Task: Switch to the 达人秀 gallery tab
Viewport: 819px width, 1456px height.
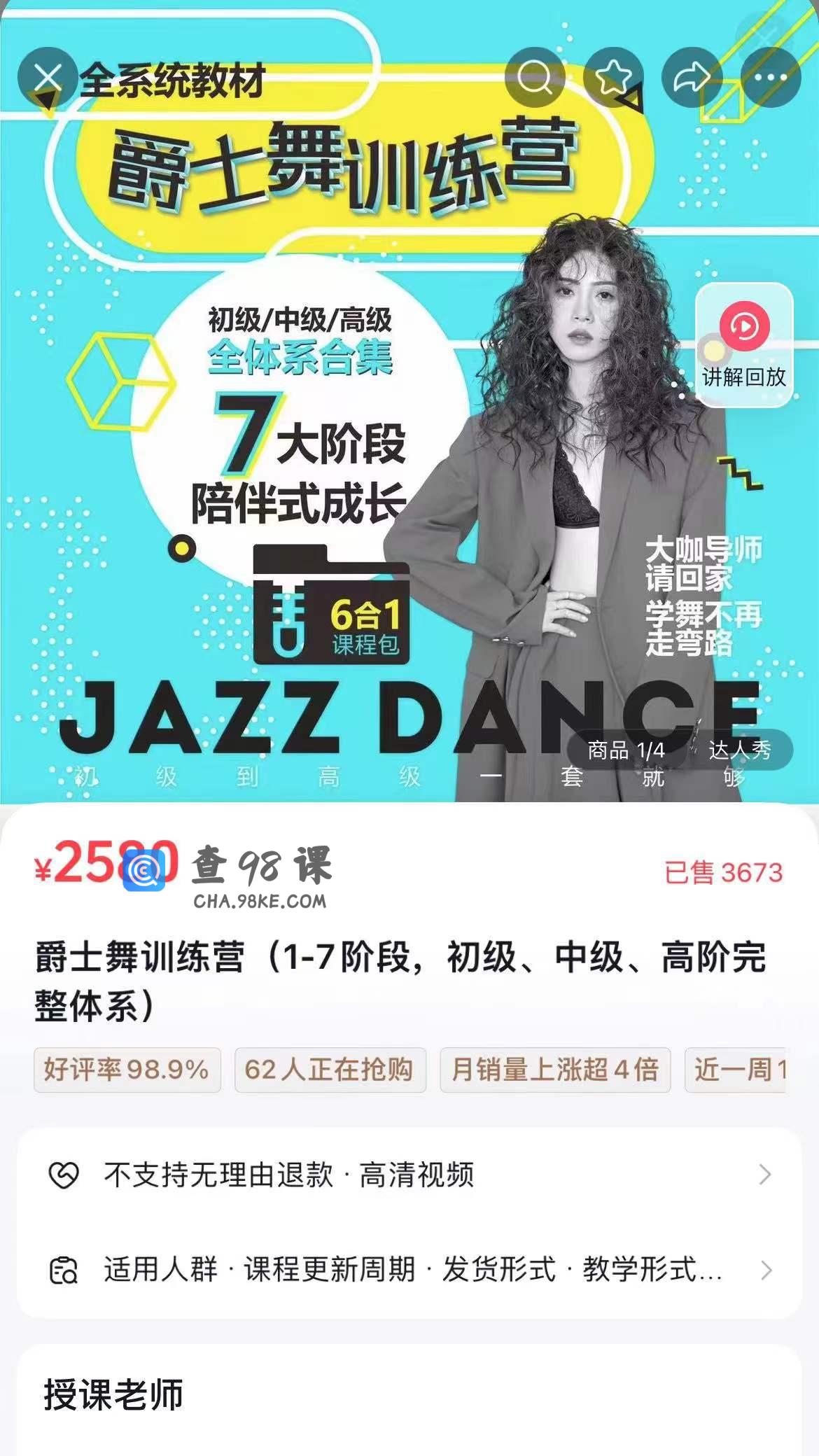Action: pos(740,750)
